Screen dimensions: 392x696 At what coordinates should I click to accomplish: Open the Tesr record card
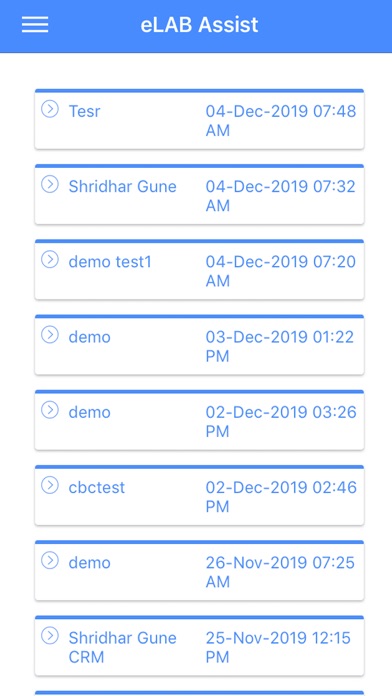(199, 119)
